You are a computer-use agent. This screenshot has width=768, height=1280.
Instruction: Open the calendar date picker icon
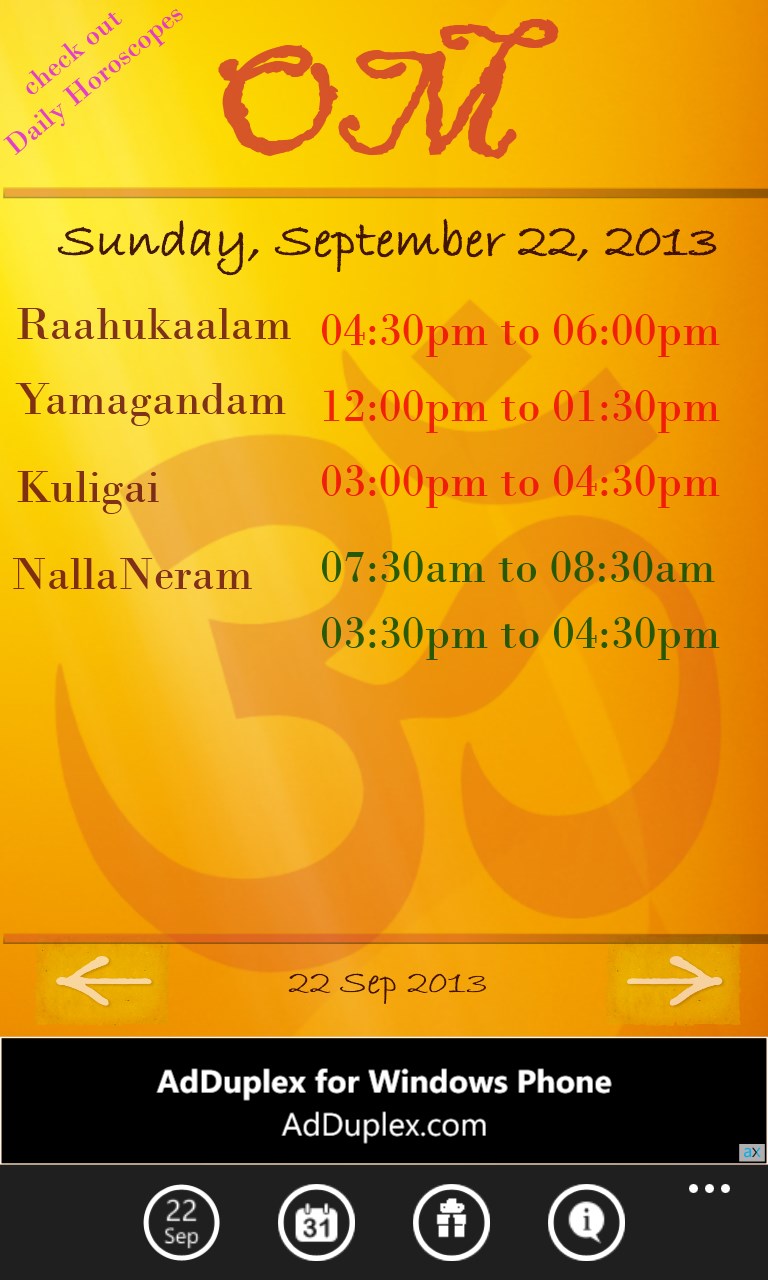pos(316,1222)
